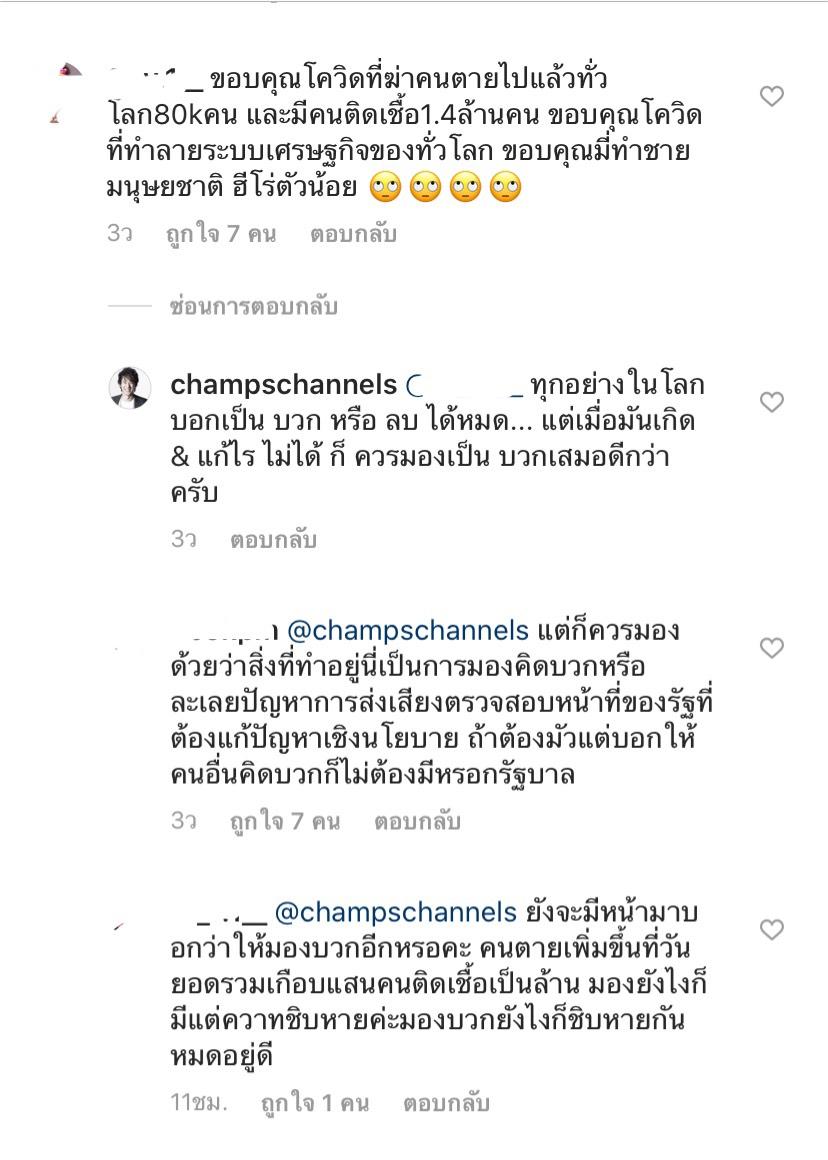Like the 11-hour-old reply
The image size is (828, 1160).
coord(772,930)
